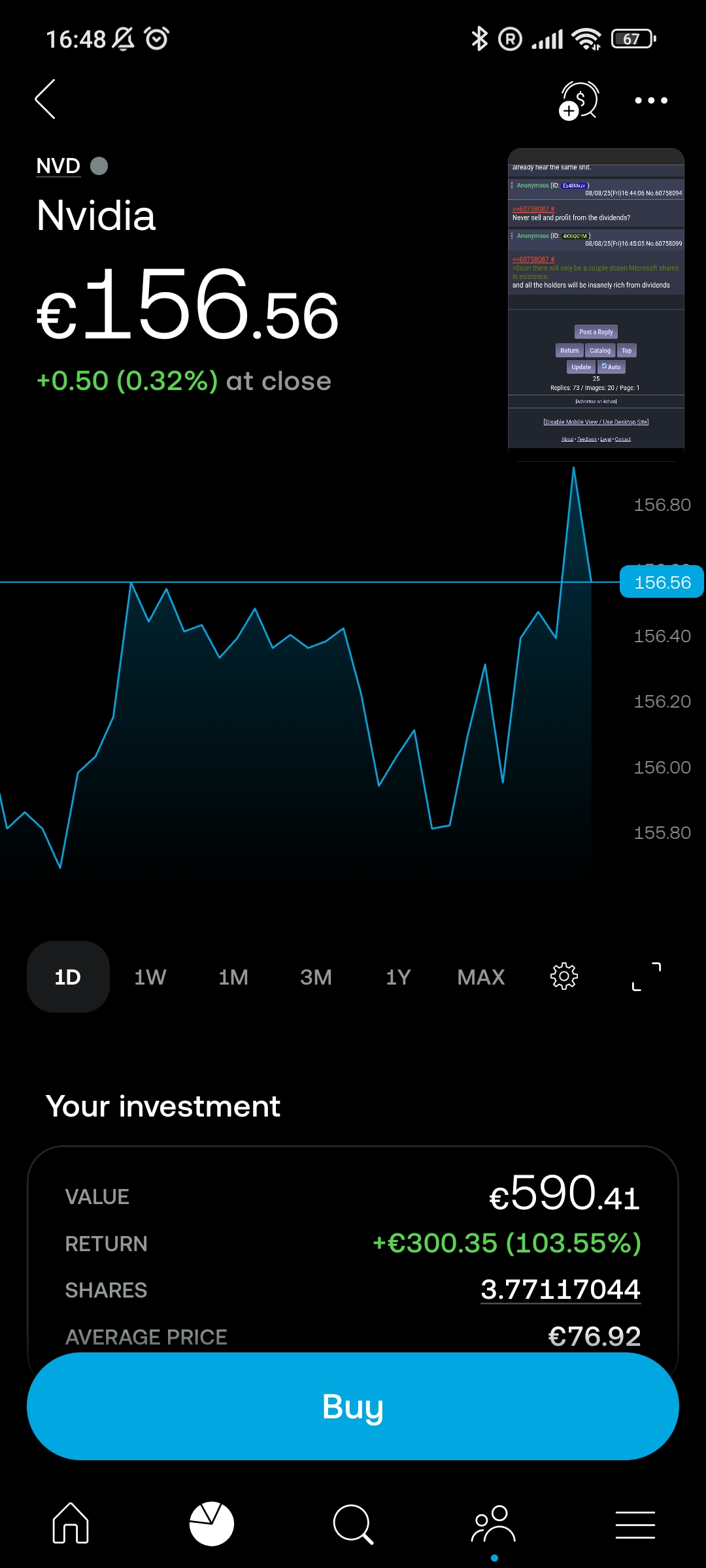Switch chart to 1W range

[x=150, y=977]
